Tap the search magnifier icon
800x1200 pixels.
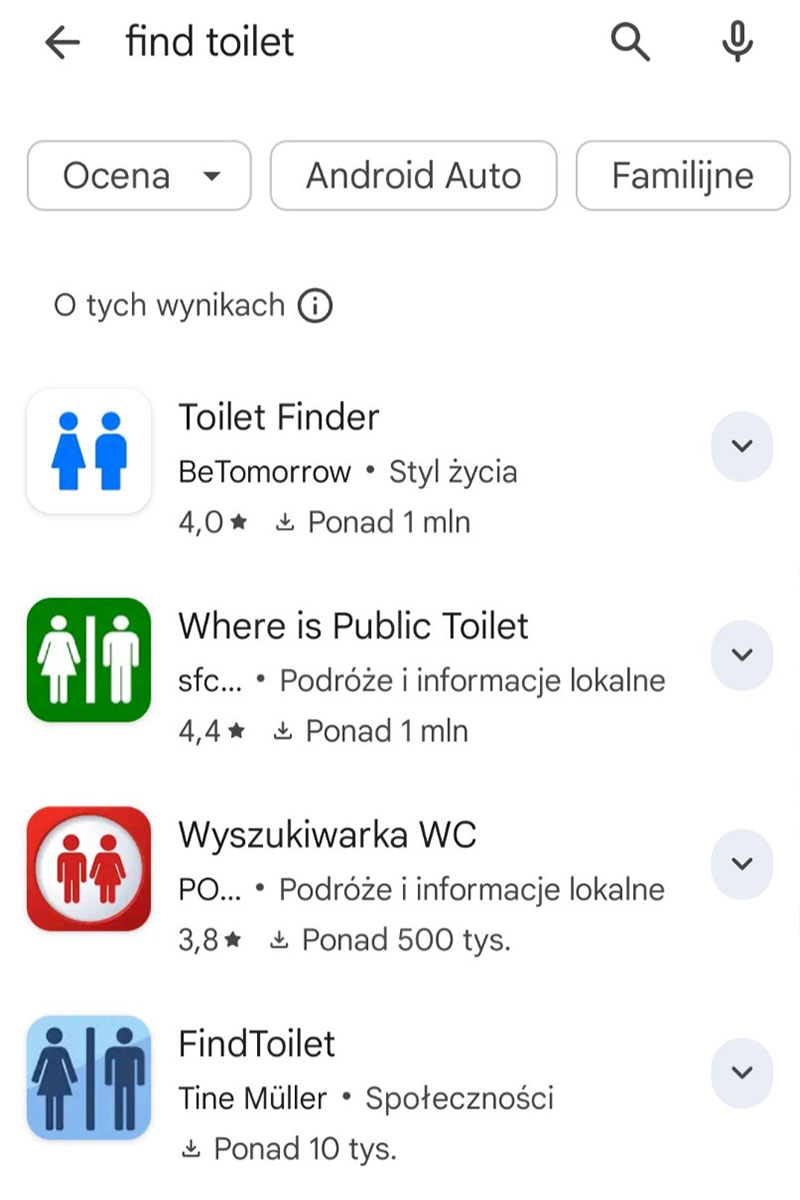point(630,42)
